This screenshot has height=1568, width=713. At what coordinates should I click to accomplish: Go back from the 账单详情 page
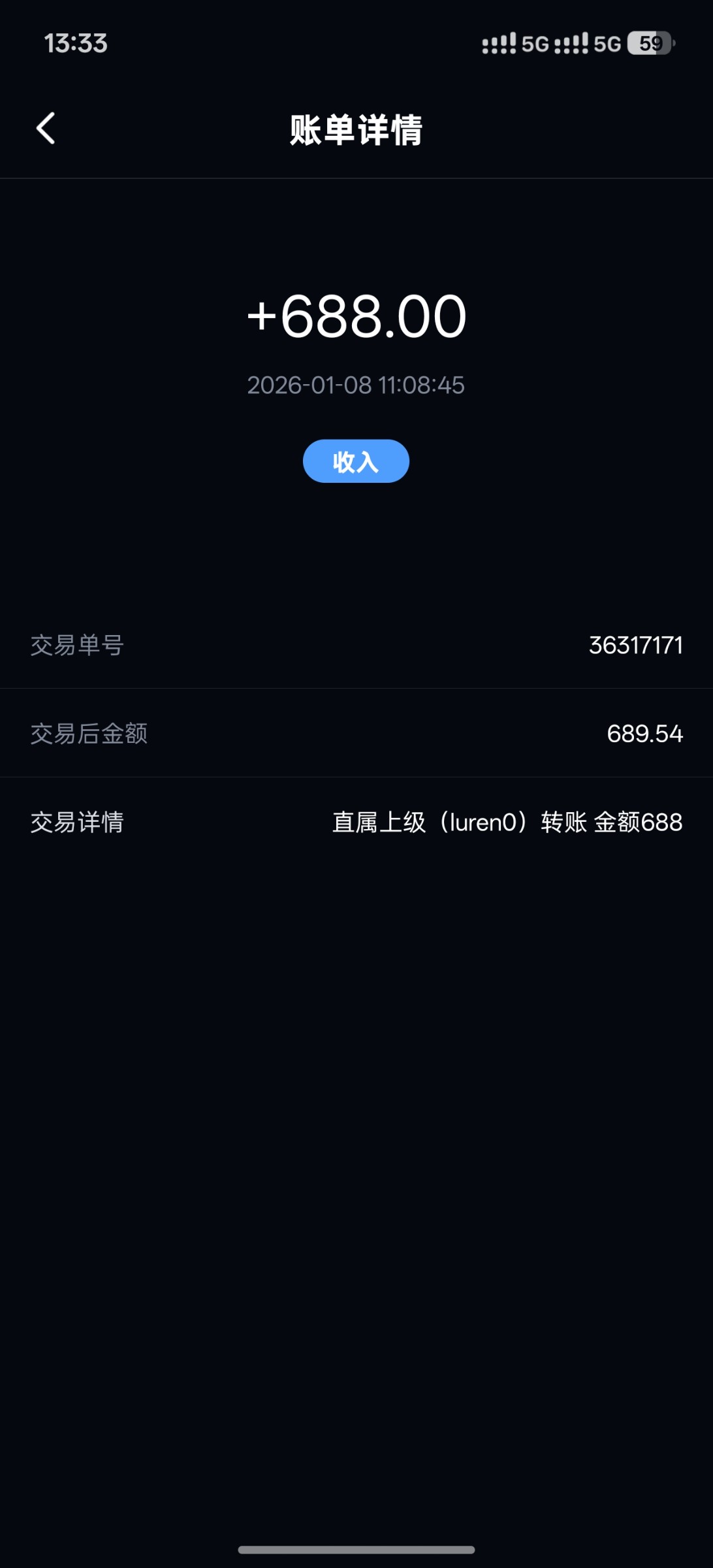coord(46,128)
